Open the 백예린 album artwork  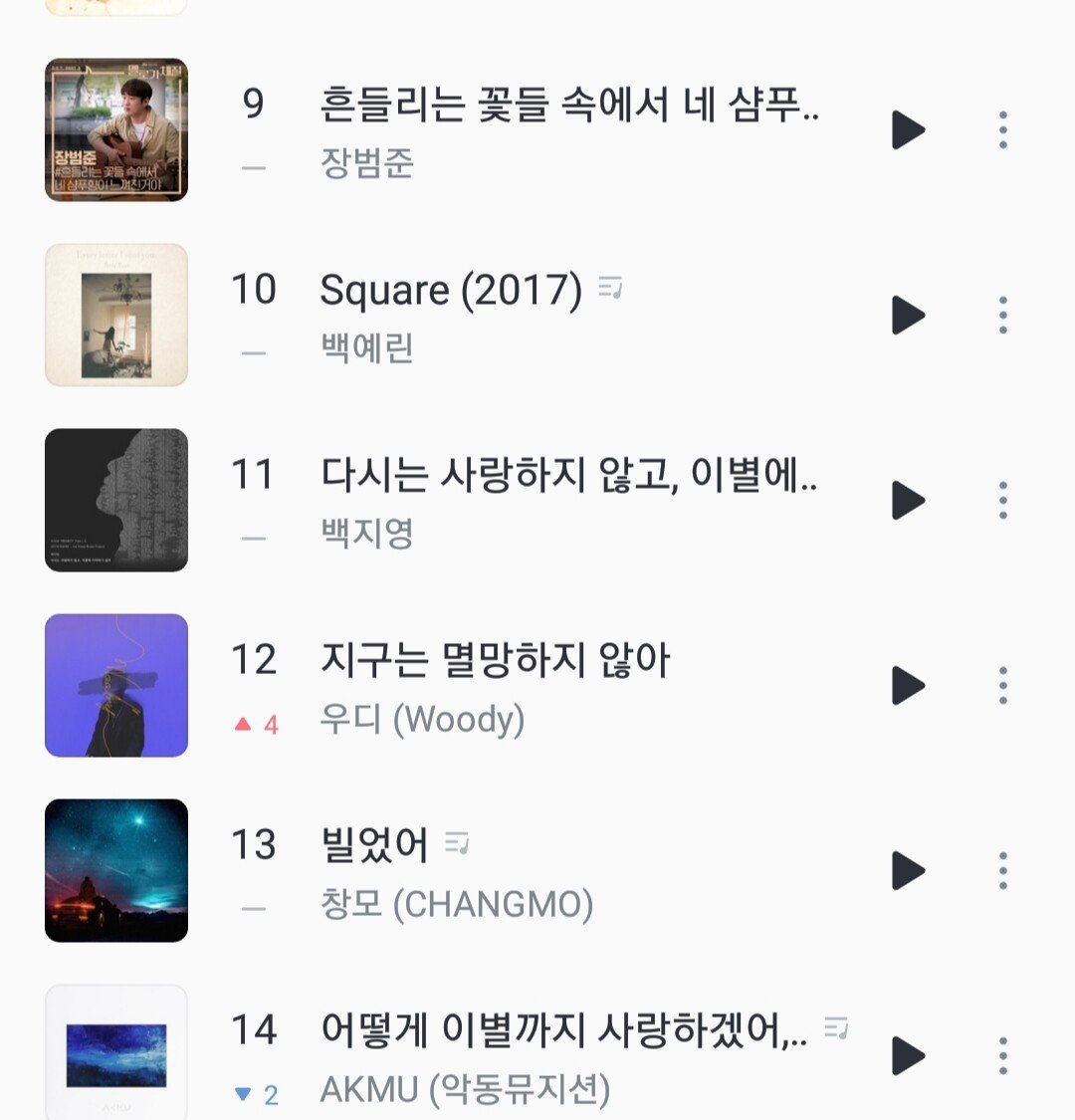coord(116,316)
